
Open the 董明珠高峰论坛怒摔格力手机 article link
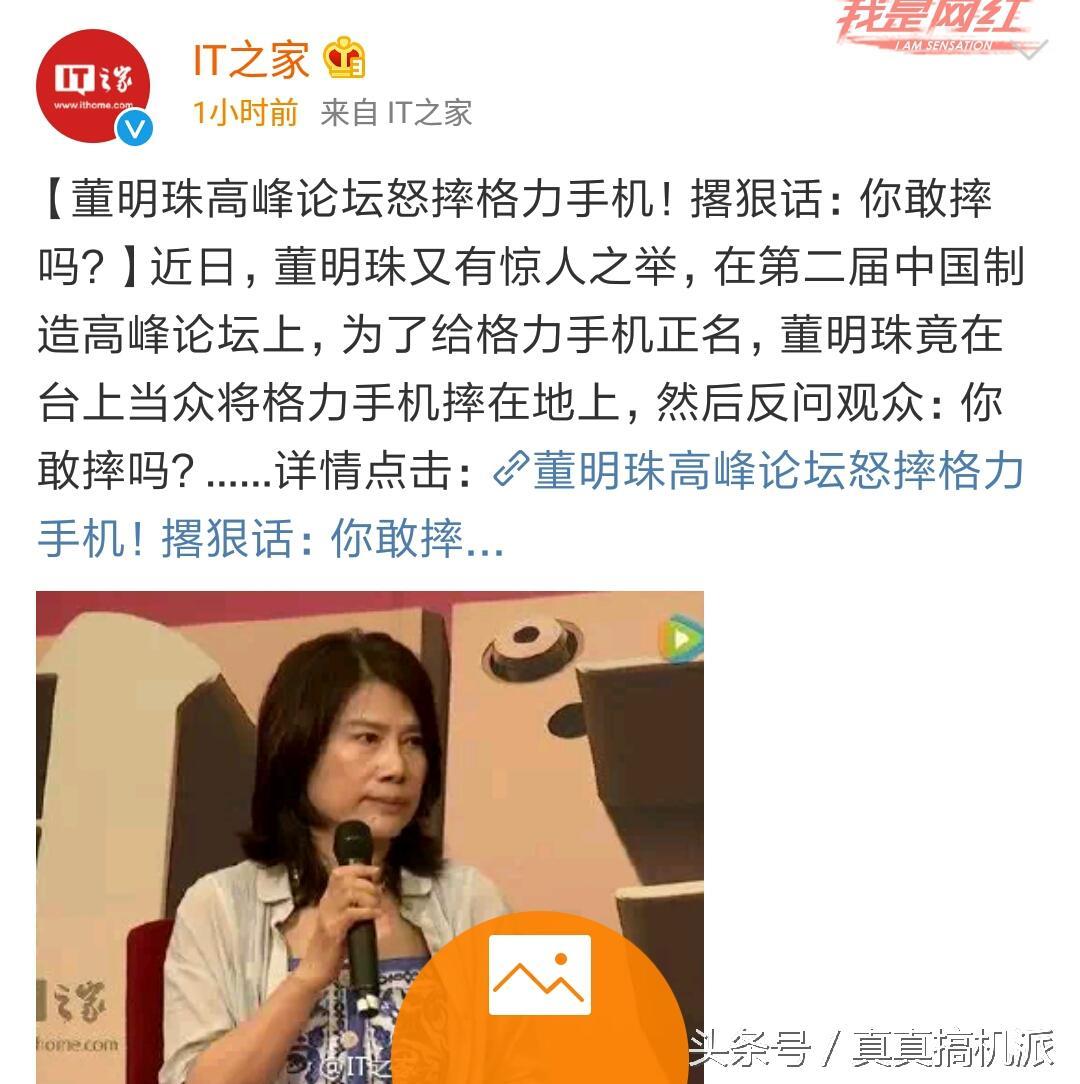tap(760, 470)
